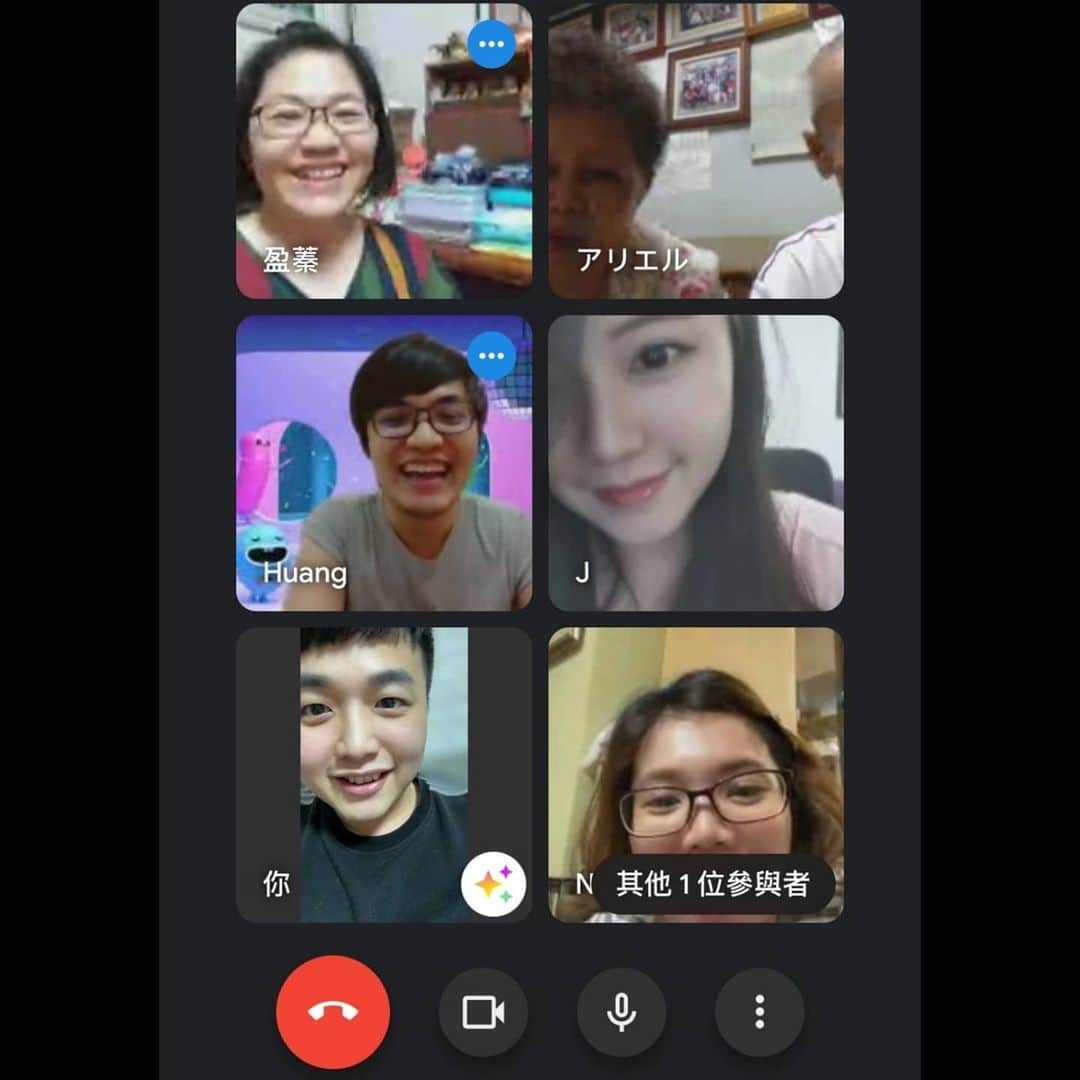Open the more options menu
This screenshot has height=1080, width=1080.
click(759, 1012)
